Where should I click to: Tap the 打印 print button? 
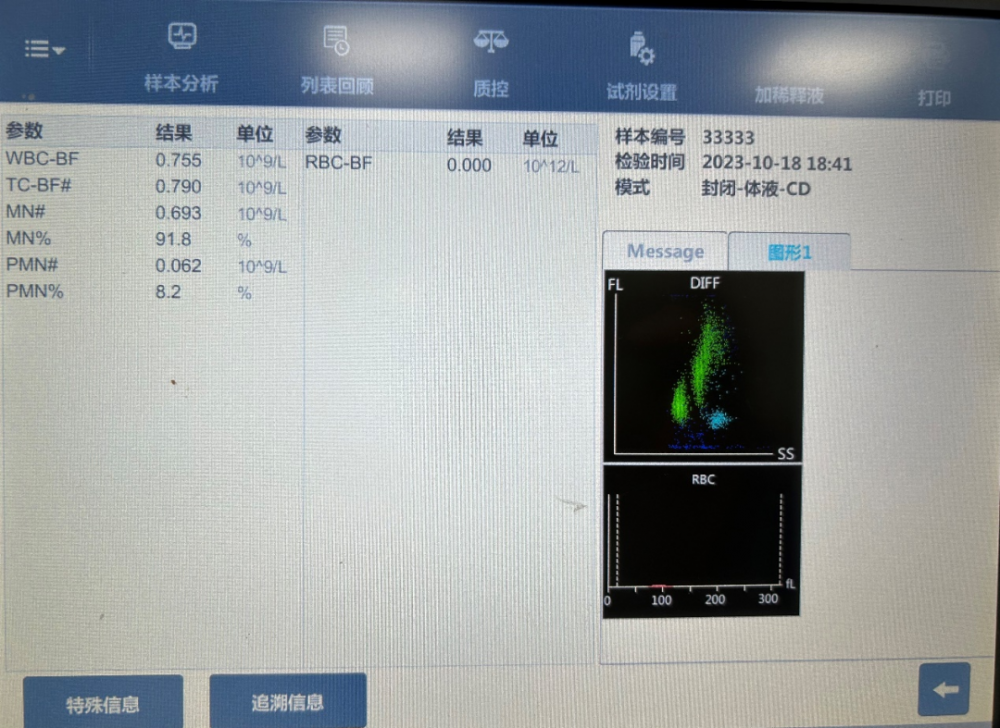pos(934,75)
